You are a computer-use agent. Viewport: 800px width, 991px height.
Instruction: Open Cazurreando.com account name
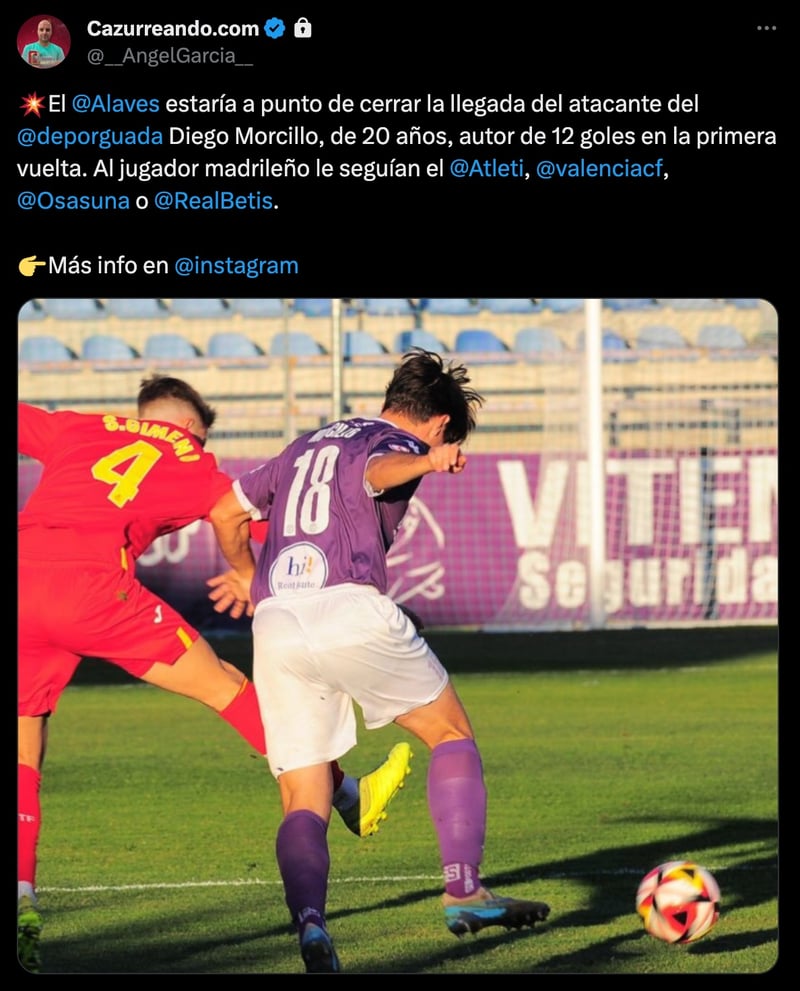tap(172, 28)
